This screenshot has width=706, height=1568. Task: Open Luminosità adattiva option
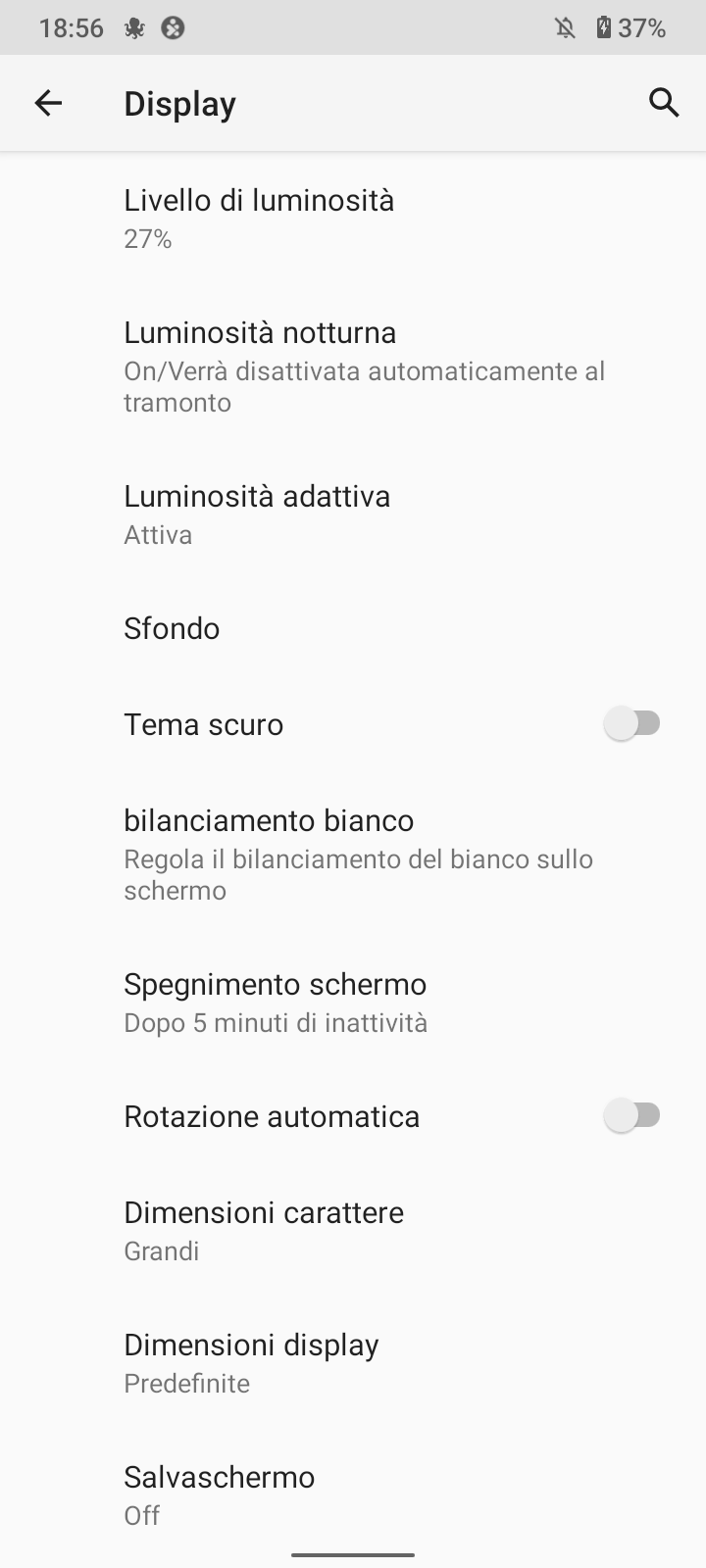click(353, 514)
